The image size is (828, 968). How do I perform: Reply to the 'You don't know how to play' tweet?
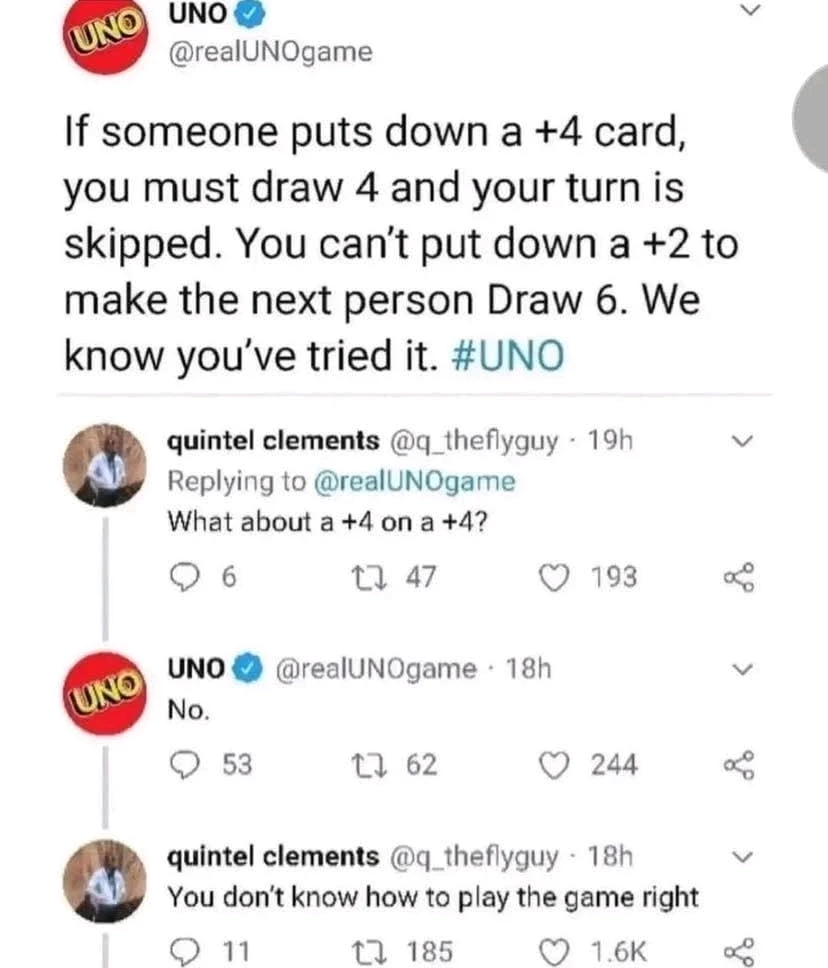click(184, 951)
